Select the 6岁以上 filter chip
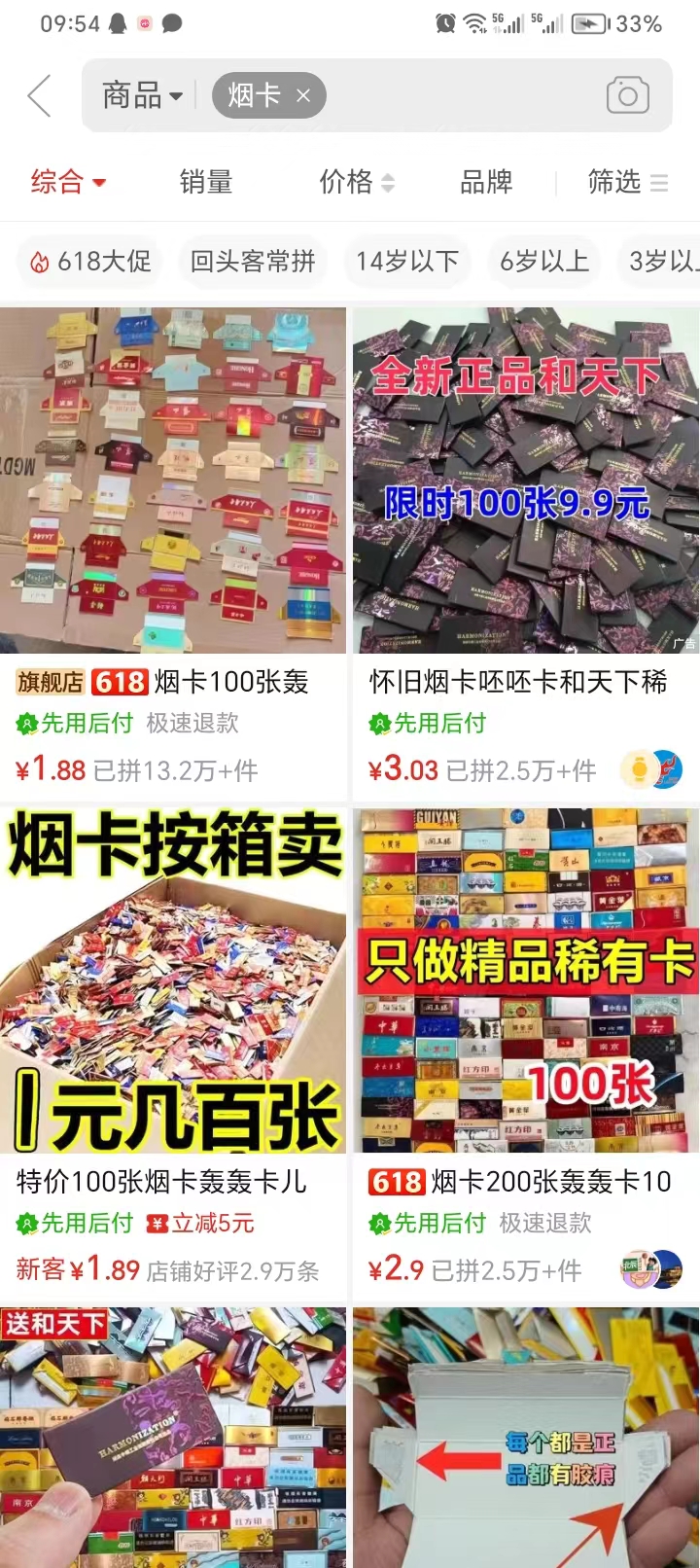 pos(543,262)
